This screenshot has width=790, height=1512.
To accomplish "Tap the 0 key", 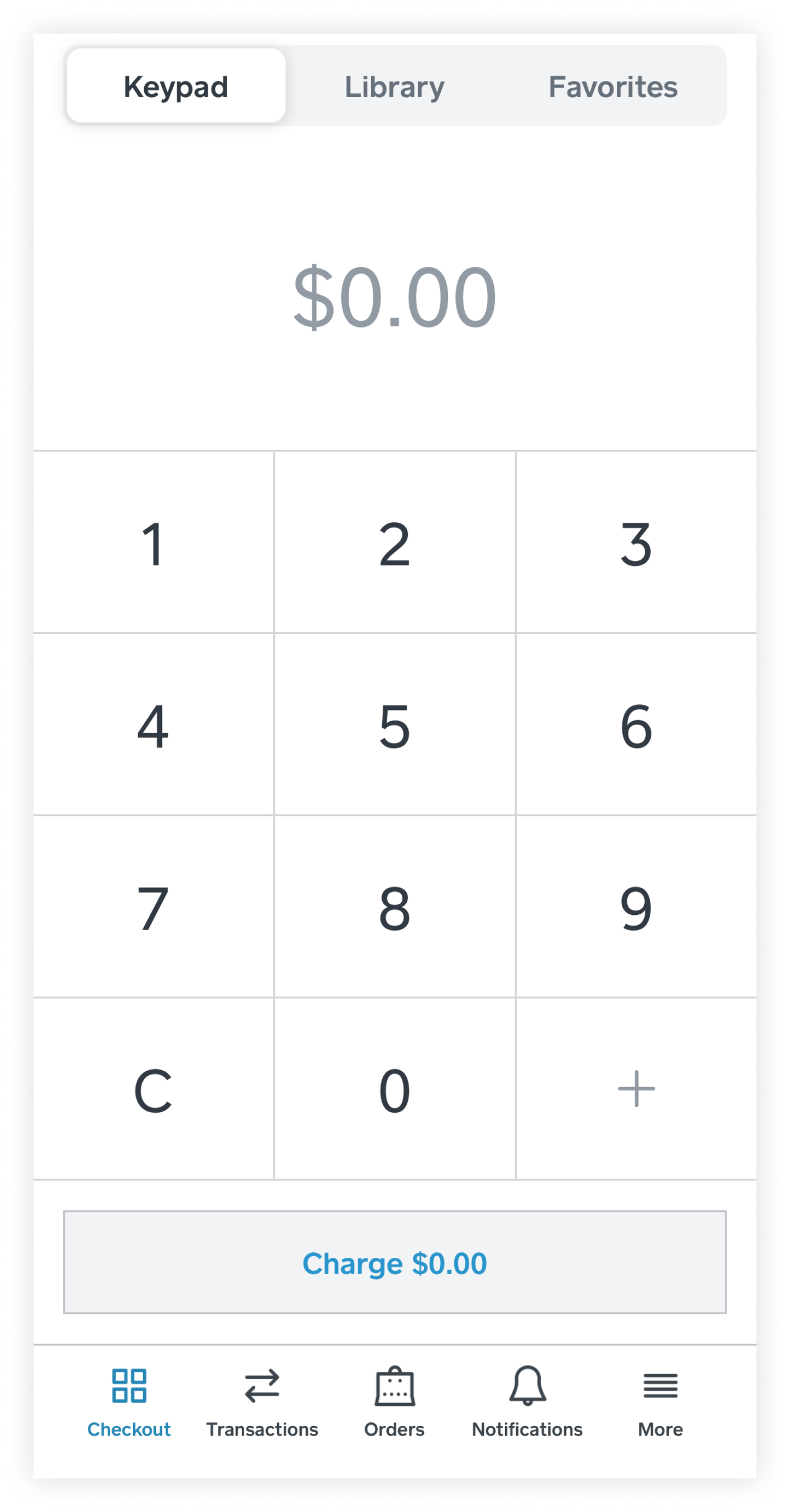I will click(394, 1089).
